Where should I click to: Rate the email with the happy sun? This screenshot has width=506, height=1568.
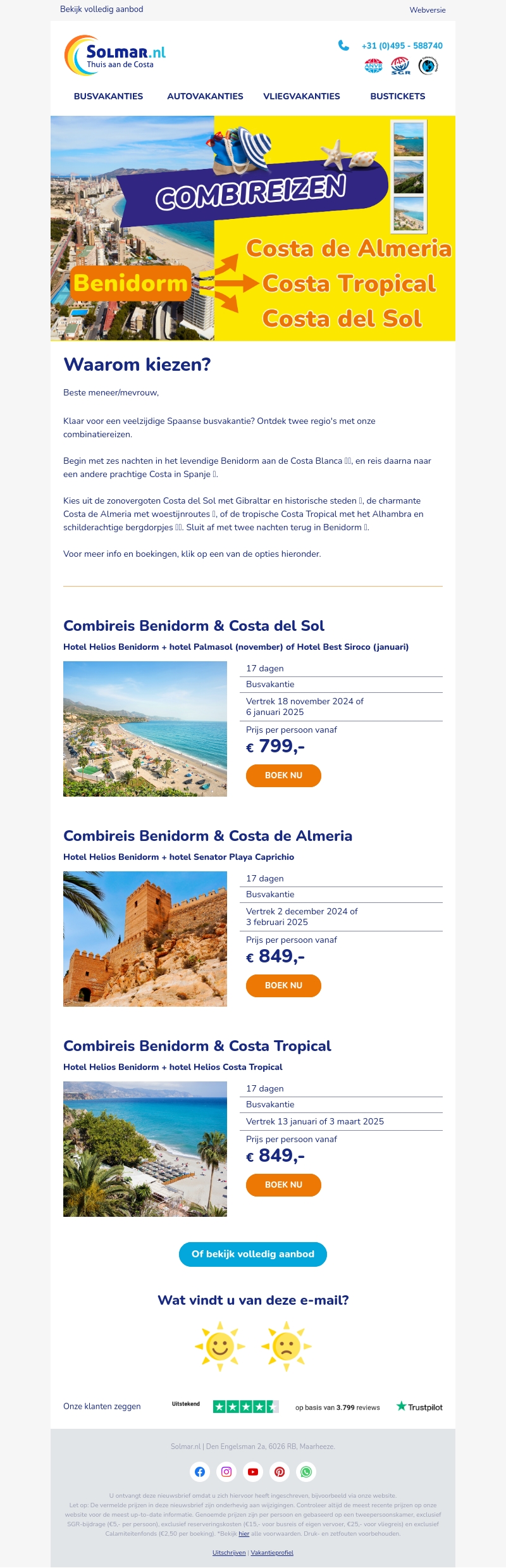coord(220,1347)
